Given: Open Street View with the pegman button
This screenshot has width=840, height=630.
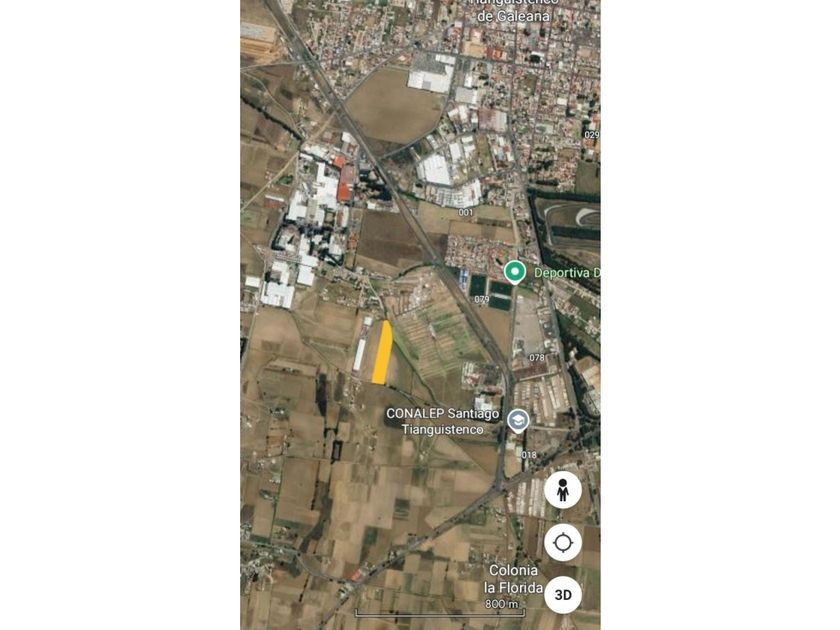Looking at the screenshot, I should tap(563, 490).
